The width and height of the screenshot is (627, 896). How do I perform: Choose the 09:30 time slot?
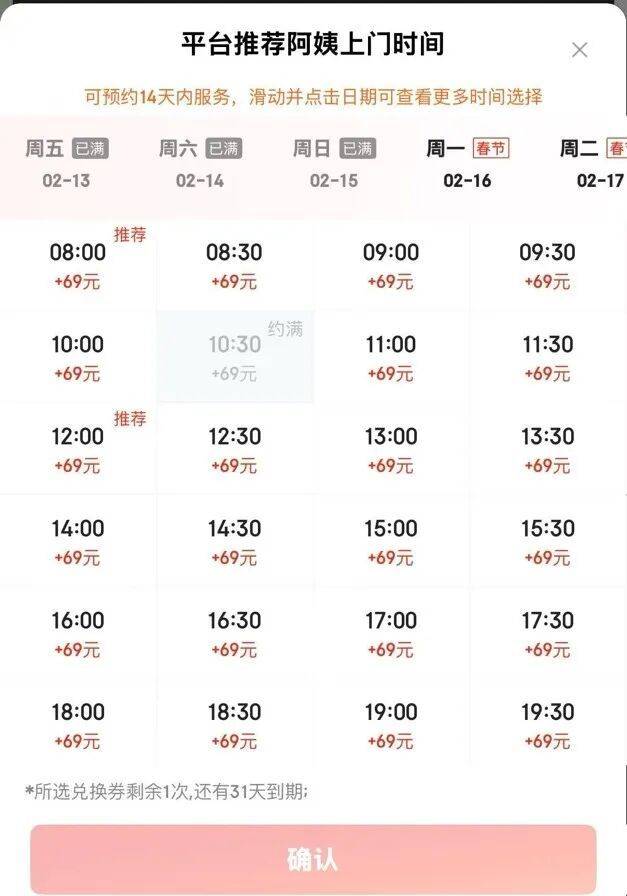(547, 265)
